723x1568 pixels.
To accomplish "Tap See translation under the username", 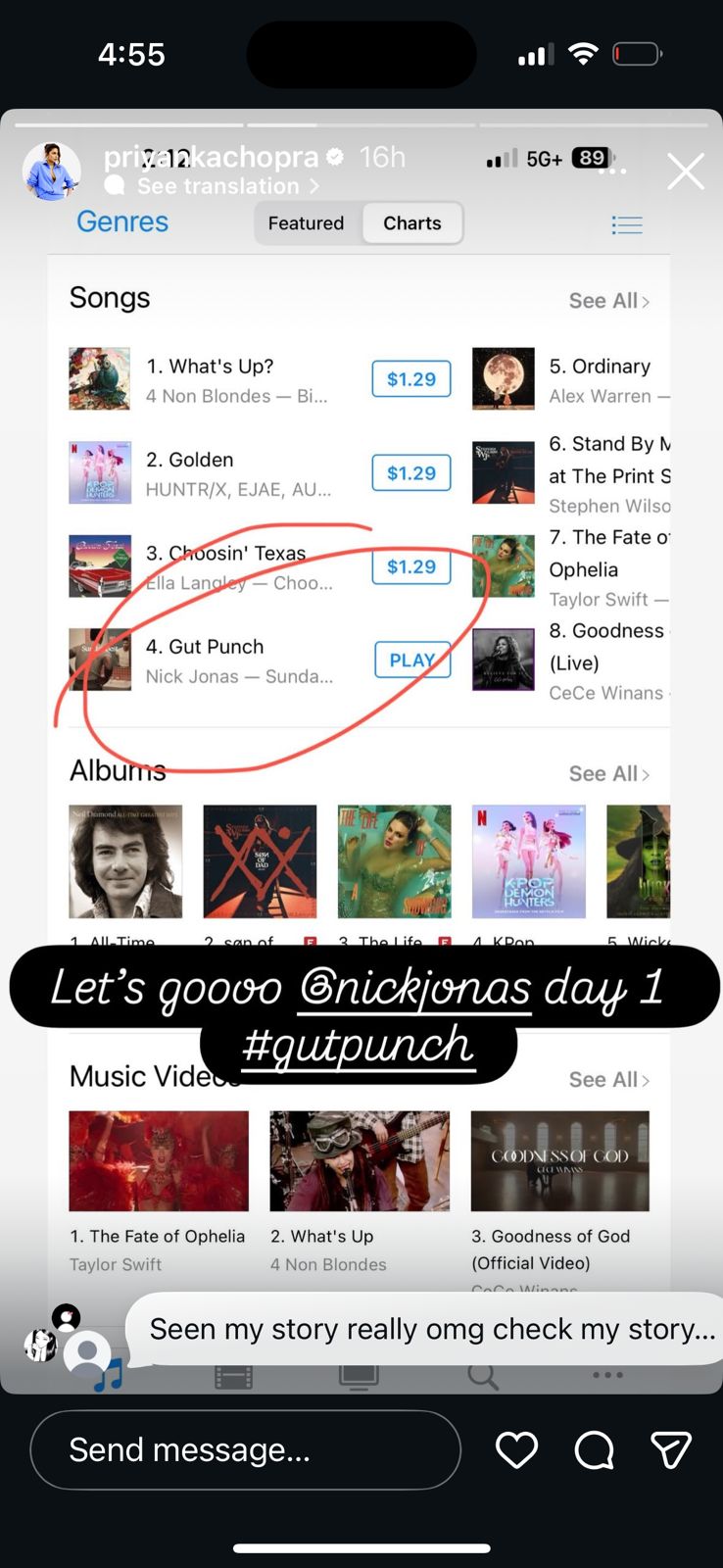I will pyautogui.click(x=217, y=186).
